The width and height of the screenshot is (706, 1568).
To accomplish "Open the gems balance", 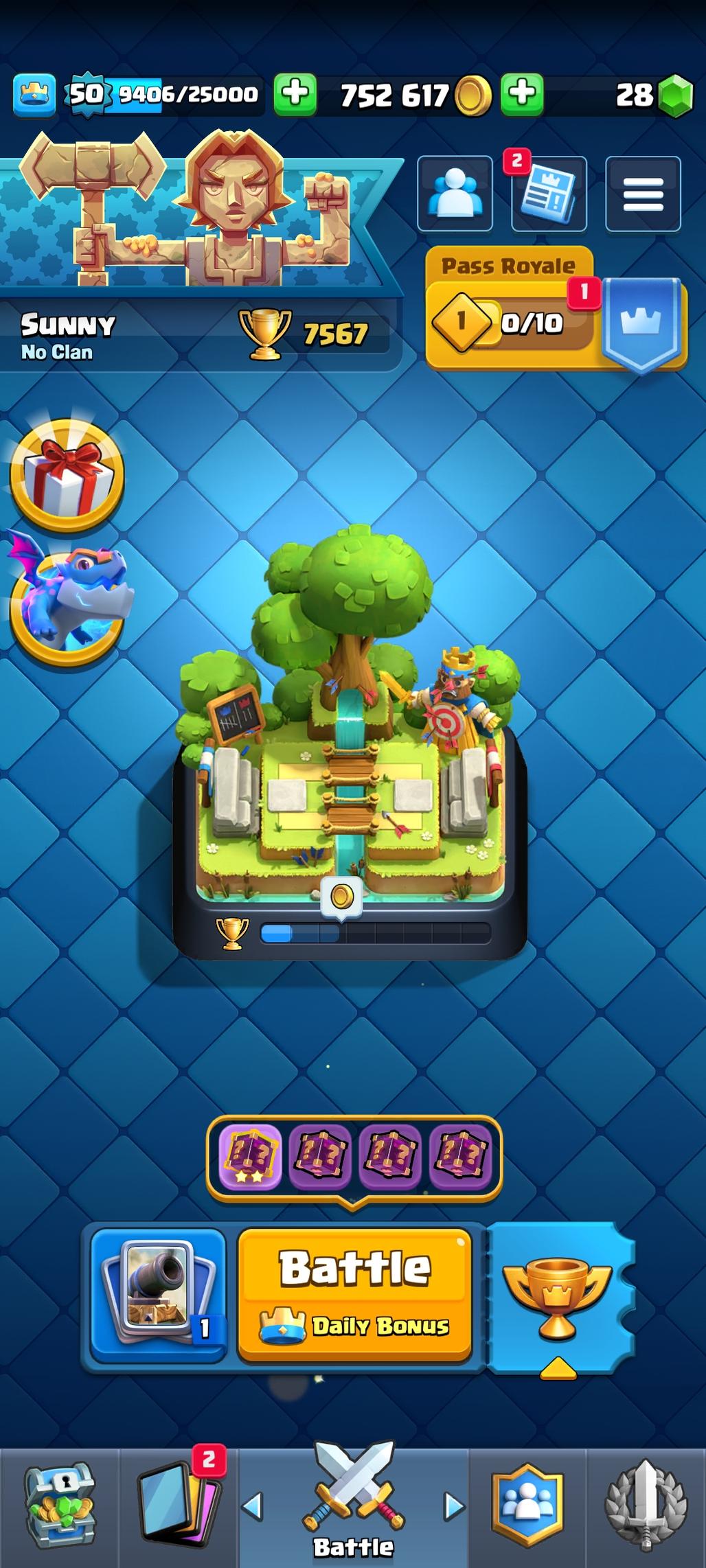I will 652,95.
